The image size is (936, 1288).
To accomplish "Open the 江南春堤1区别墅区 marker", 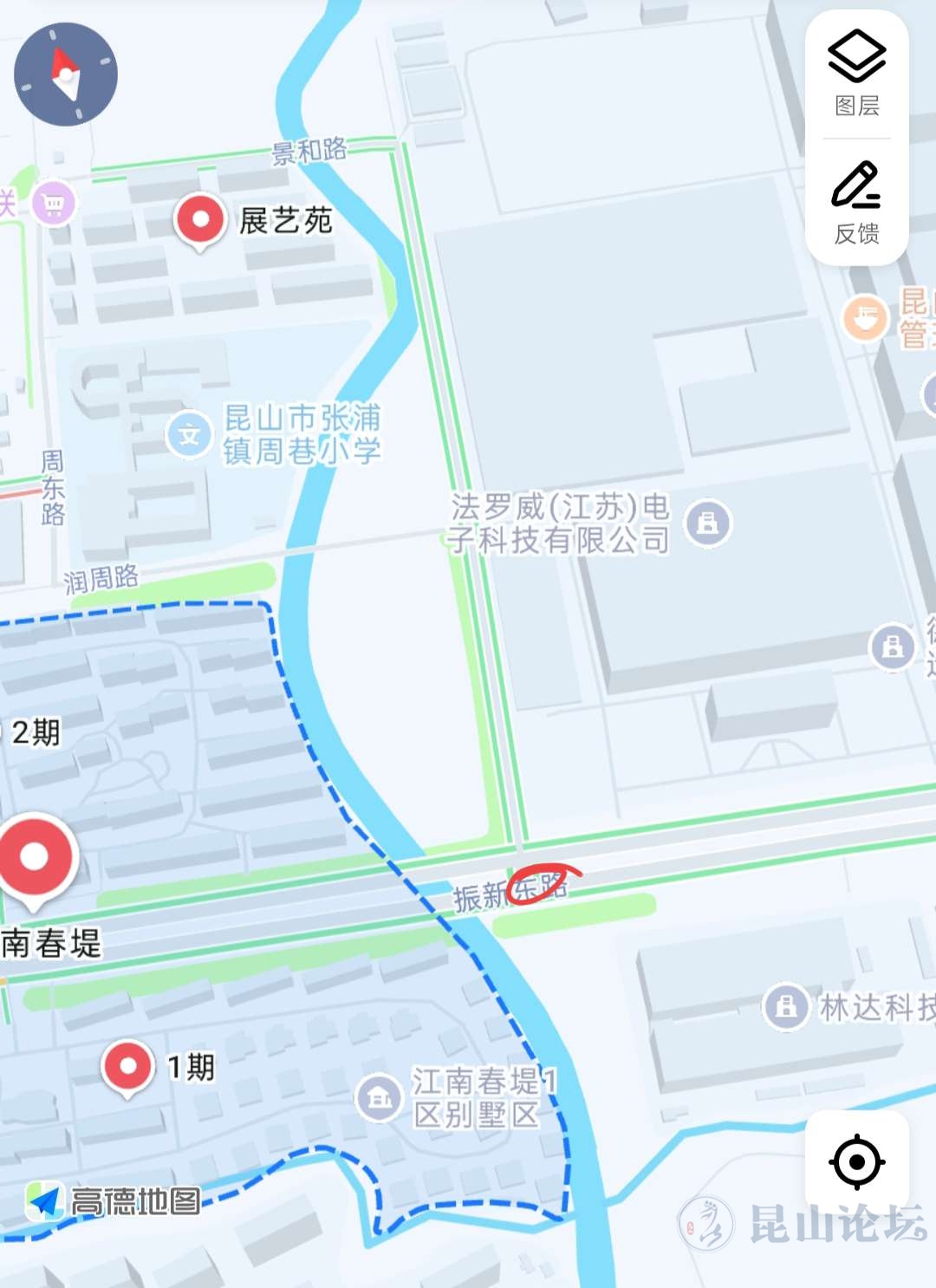I will (379, 1098).
